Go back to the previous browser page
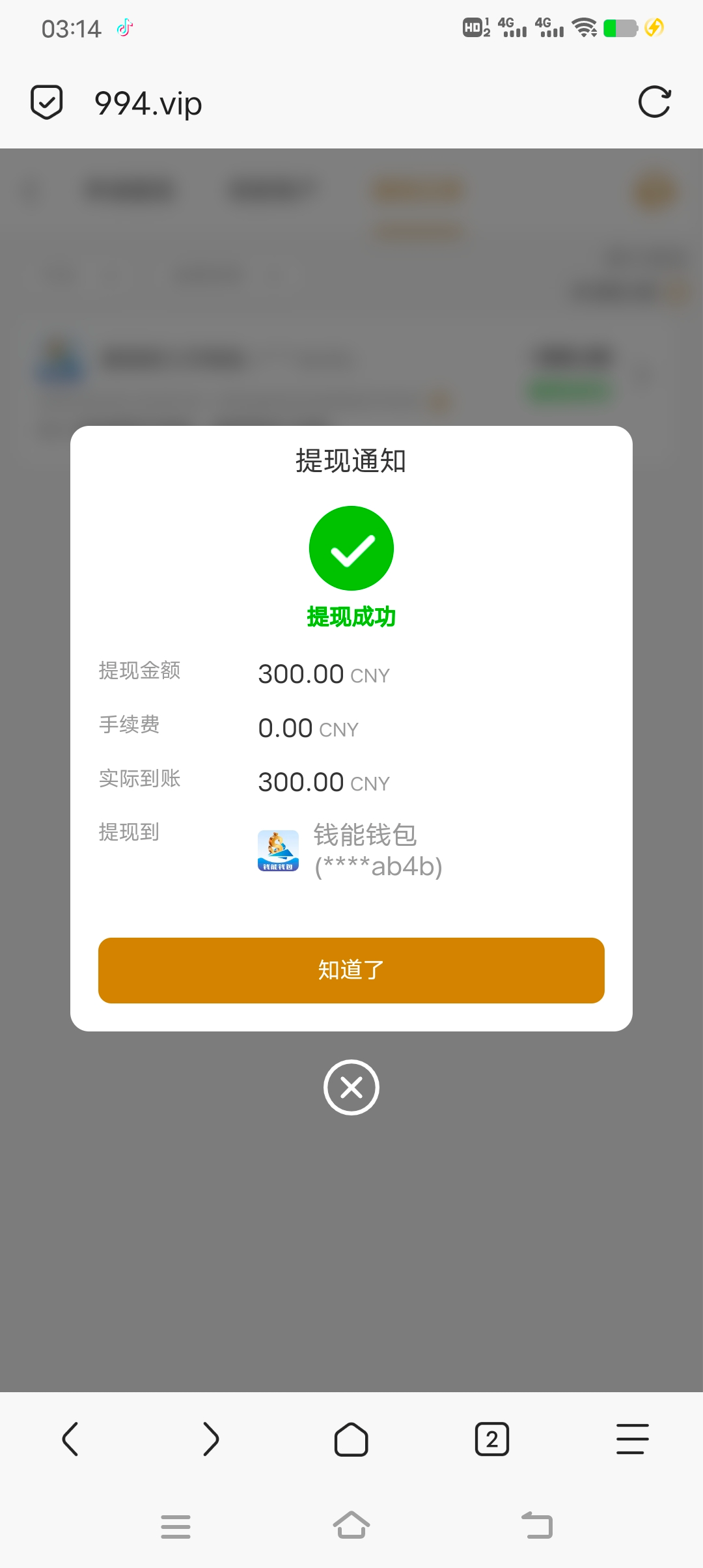The image size is (703, 1568). click(70, 1439)
